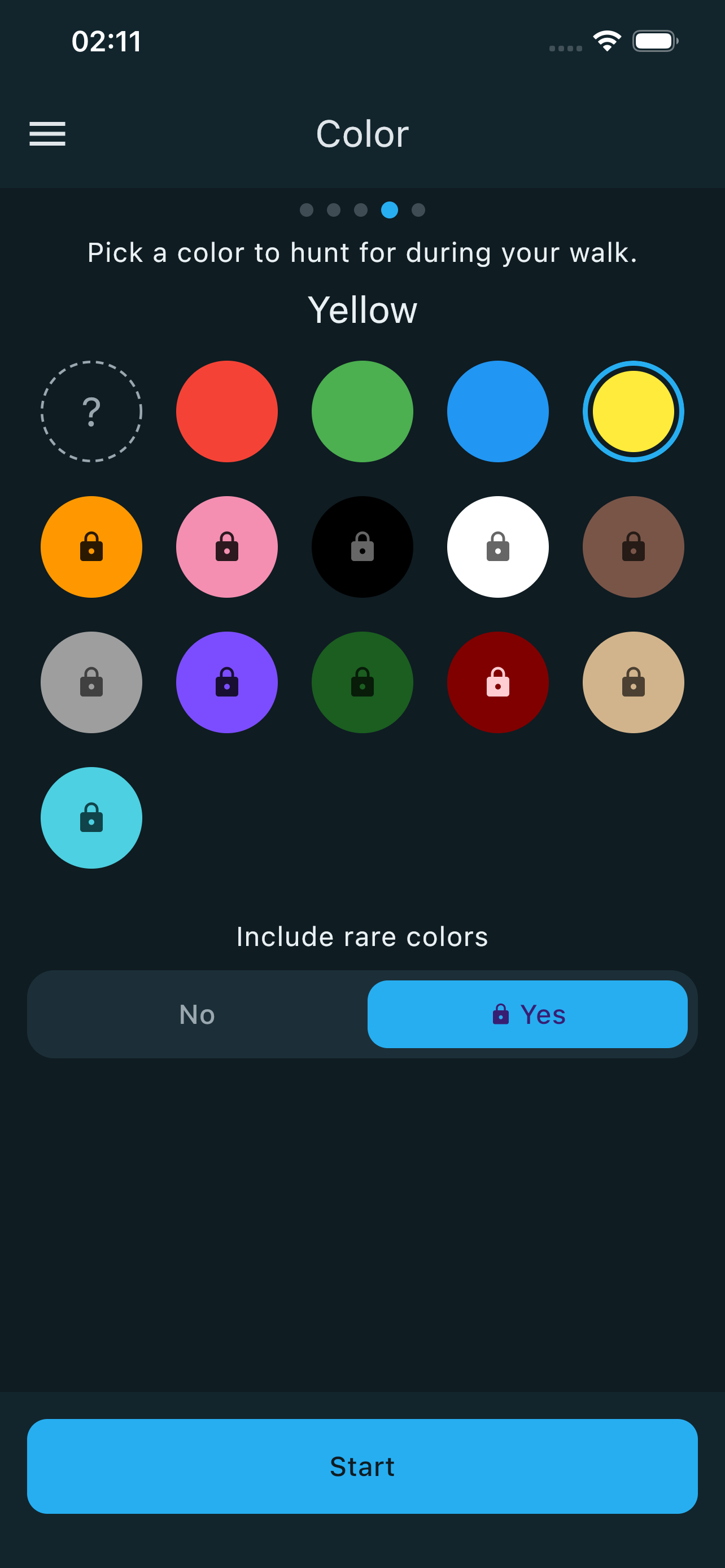Choose the locked cyan swatch
This screenshot has width=725, height=1568.
pos(91,817)
